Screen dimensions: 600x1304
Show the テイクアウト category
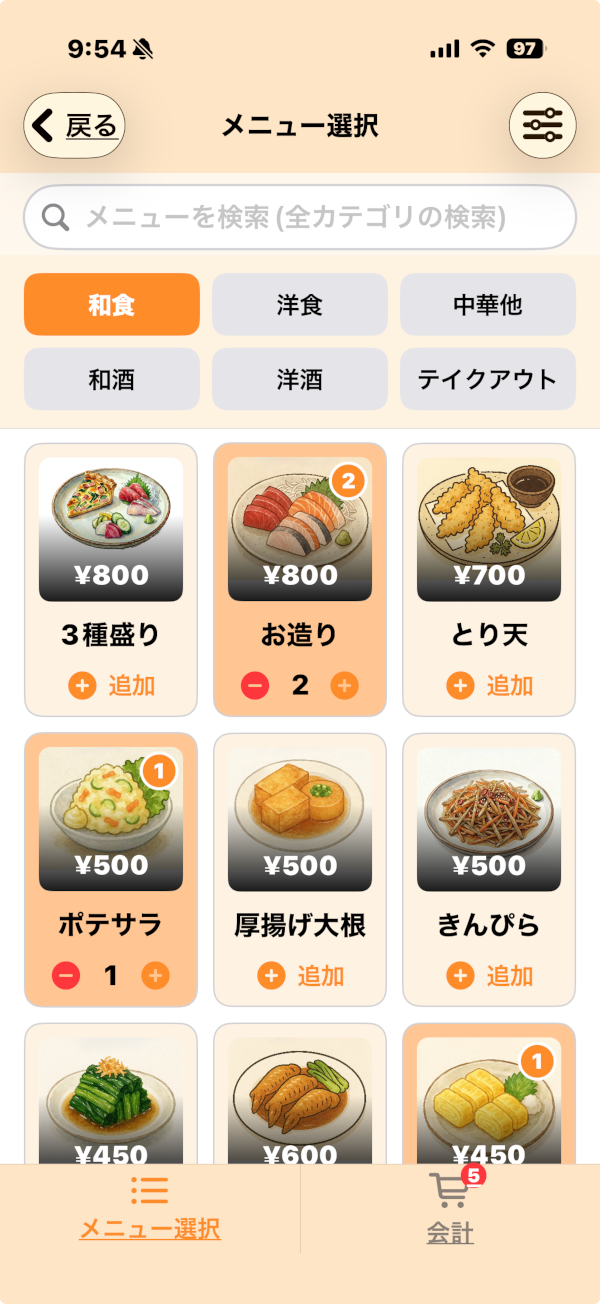[488, 379]
